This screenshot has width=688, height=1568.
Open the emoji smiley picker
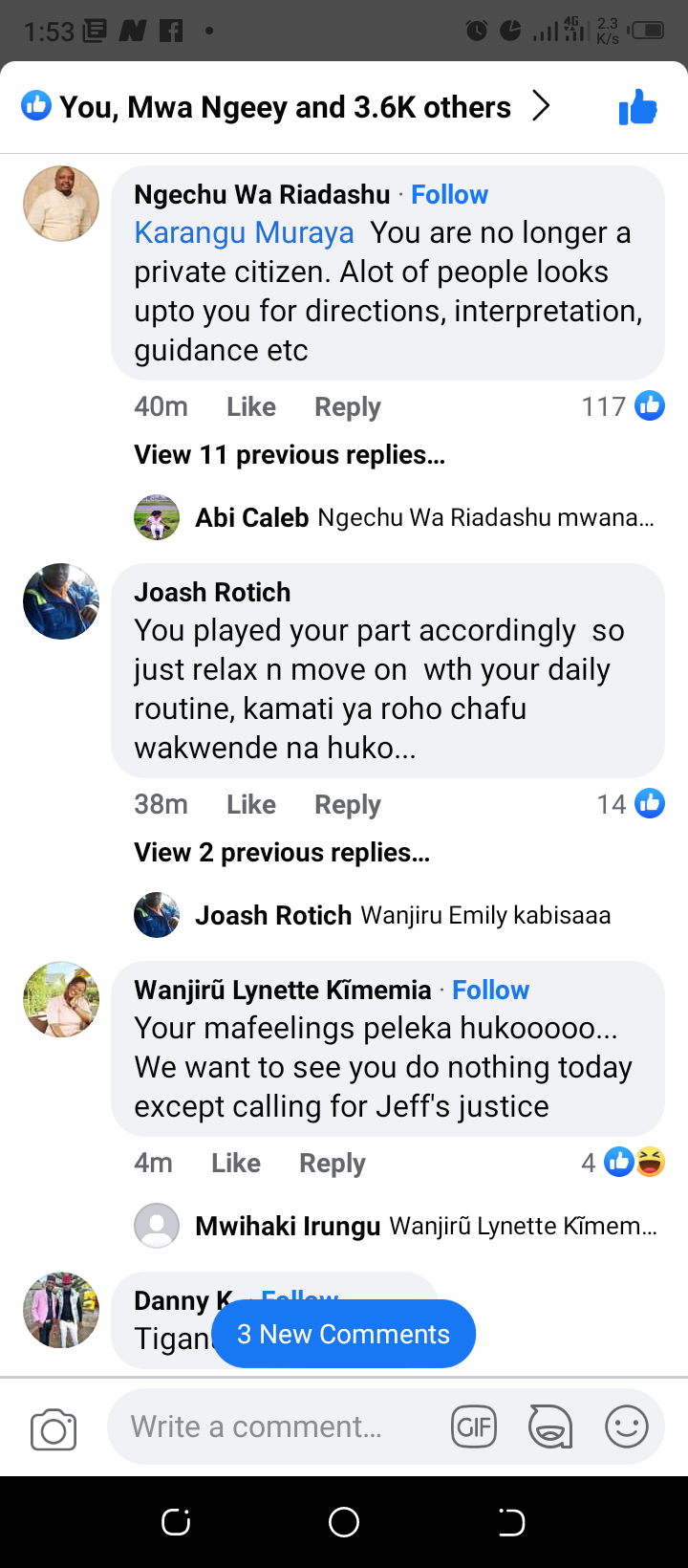coord(626,1427)
